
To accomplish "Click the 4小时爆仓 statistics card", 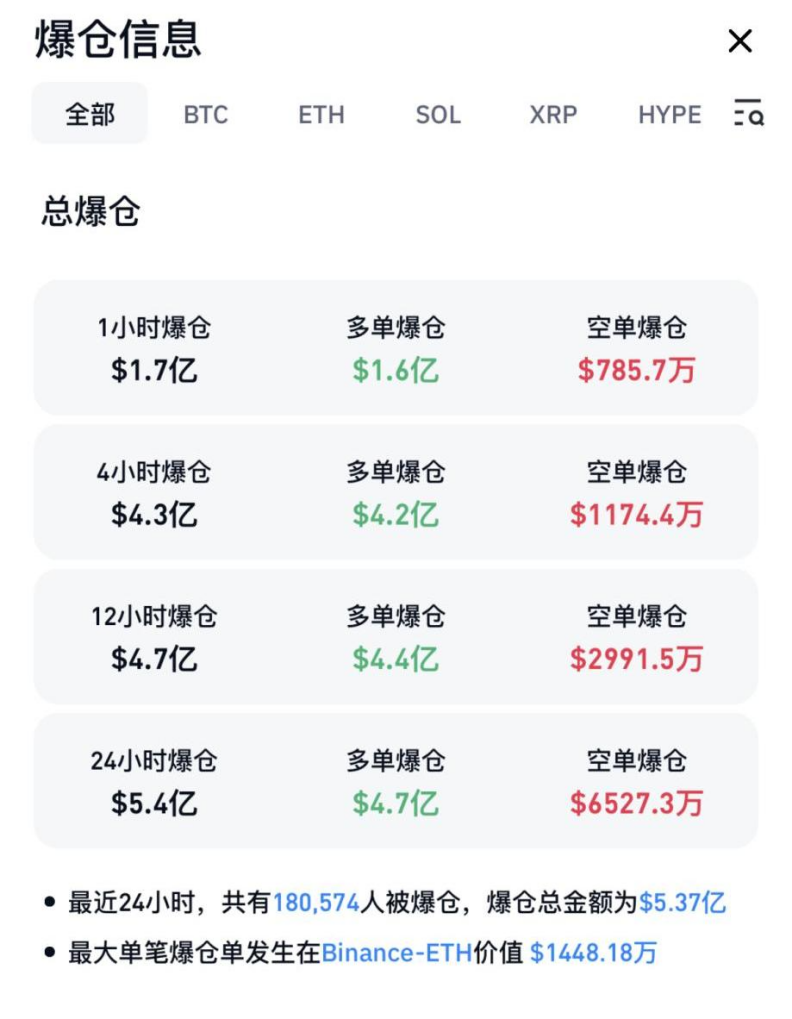I will click(396, 491).
